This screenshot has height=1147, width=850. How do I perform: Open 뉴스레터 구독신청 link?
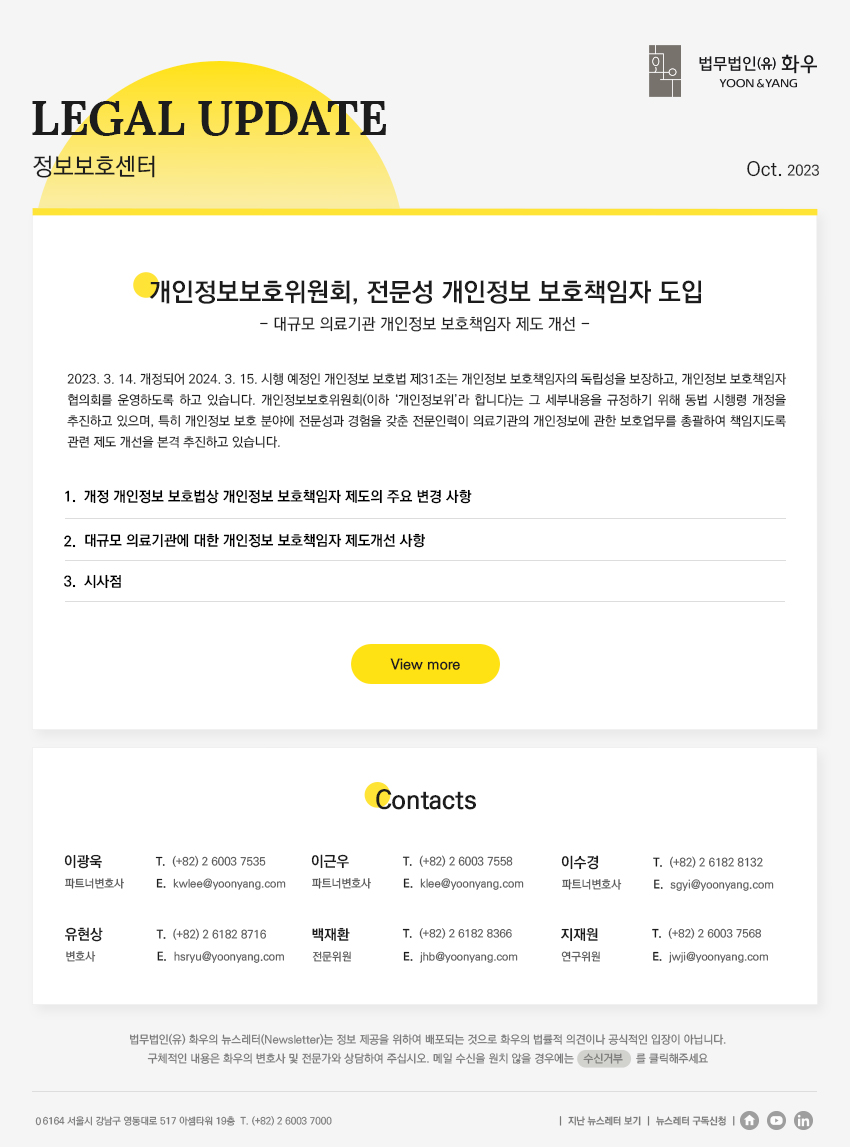690,1121
